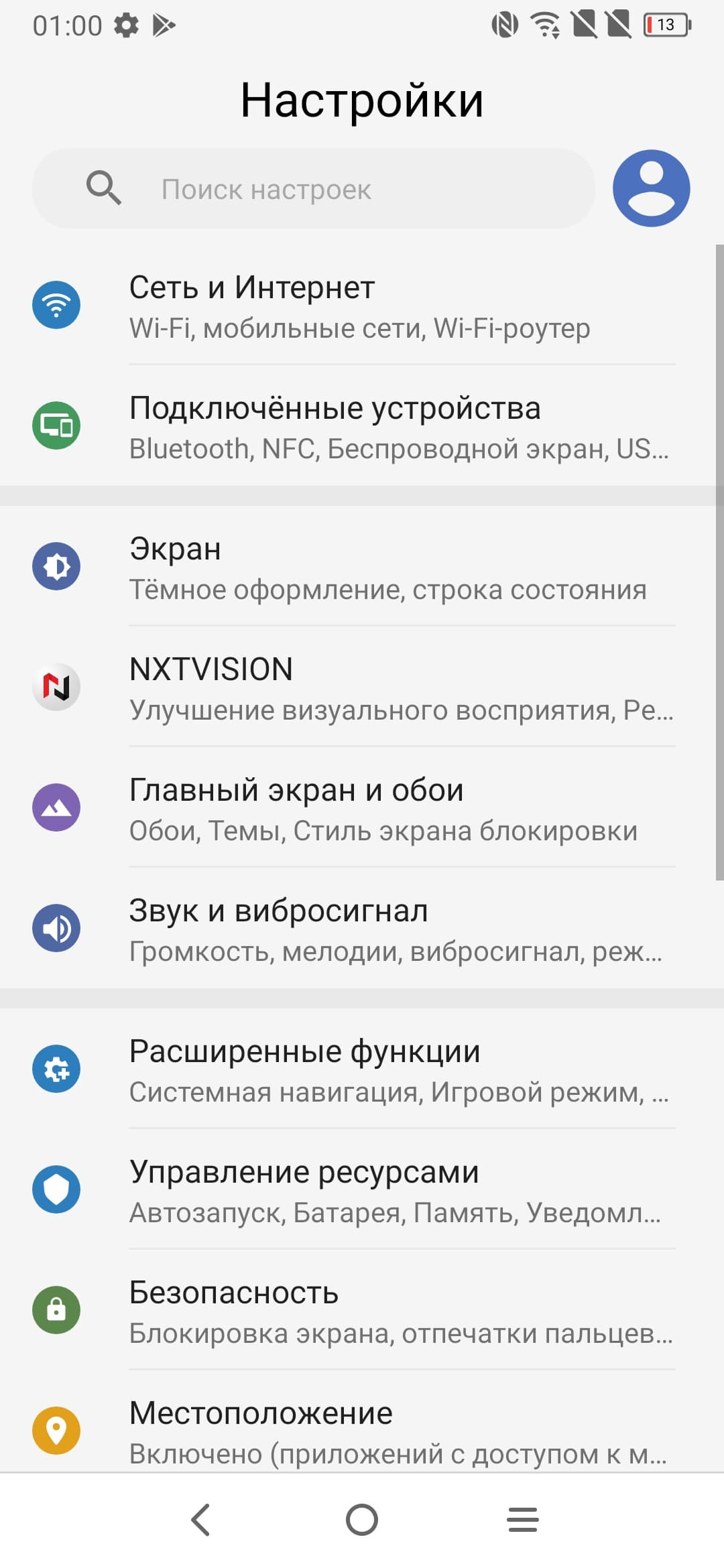Image resolution: width=724 pixels, height=1568 pixels.
Task: Go to Подключённые устройства
Action: [x=362, y=427]
